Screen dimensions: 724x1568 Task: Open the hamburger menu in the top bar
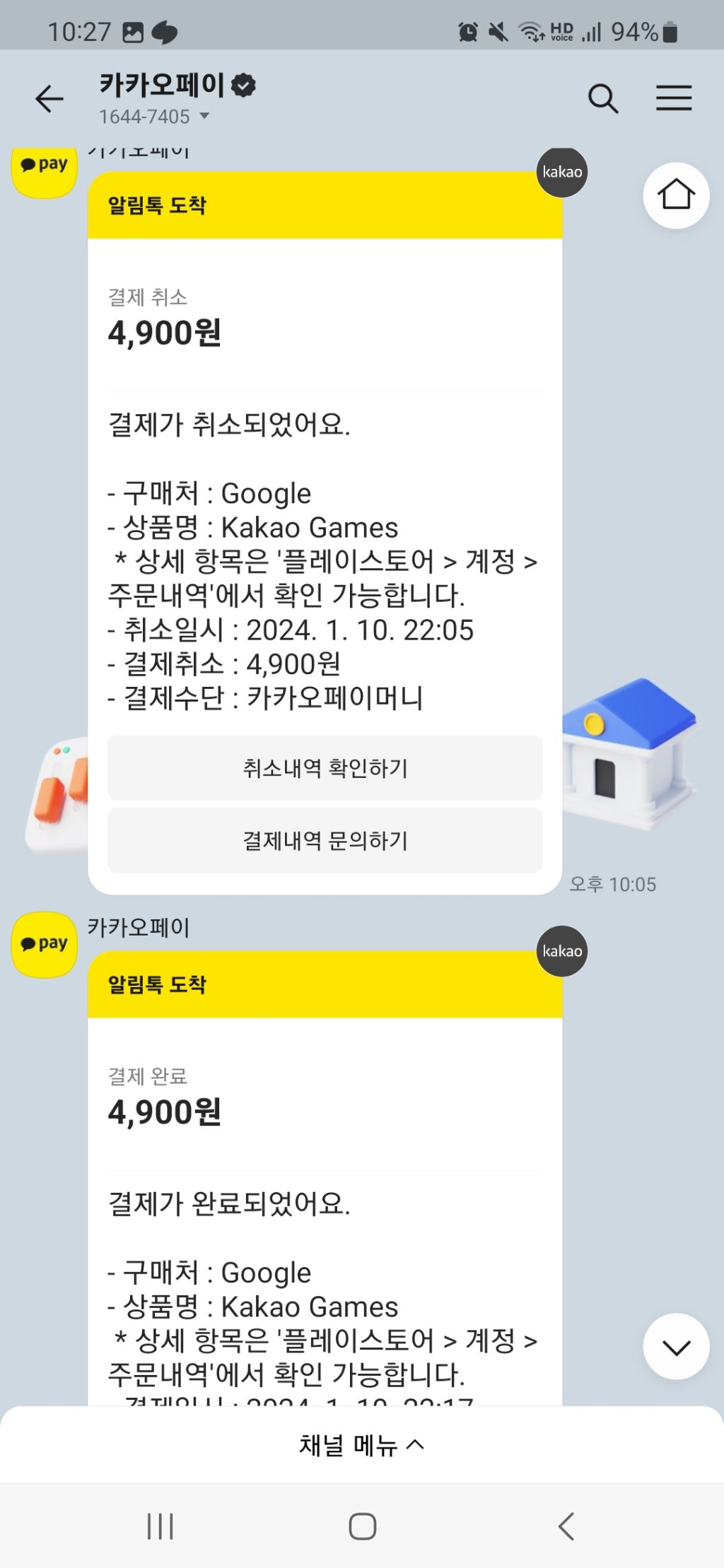[x=673, y=98]
